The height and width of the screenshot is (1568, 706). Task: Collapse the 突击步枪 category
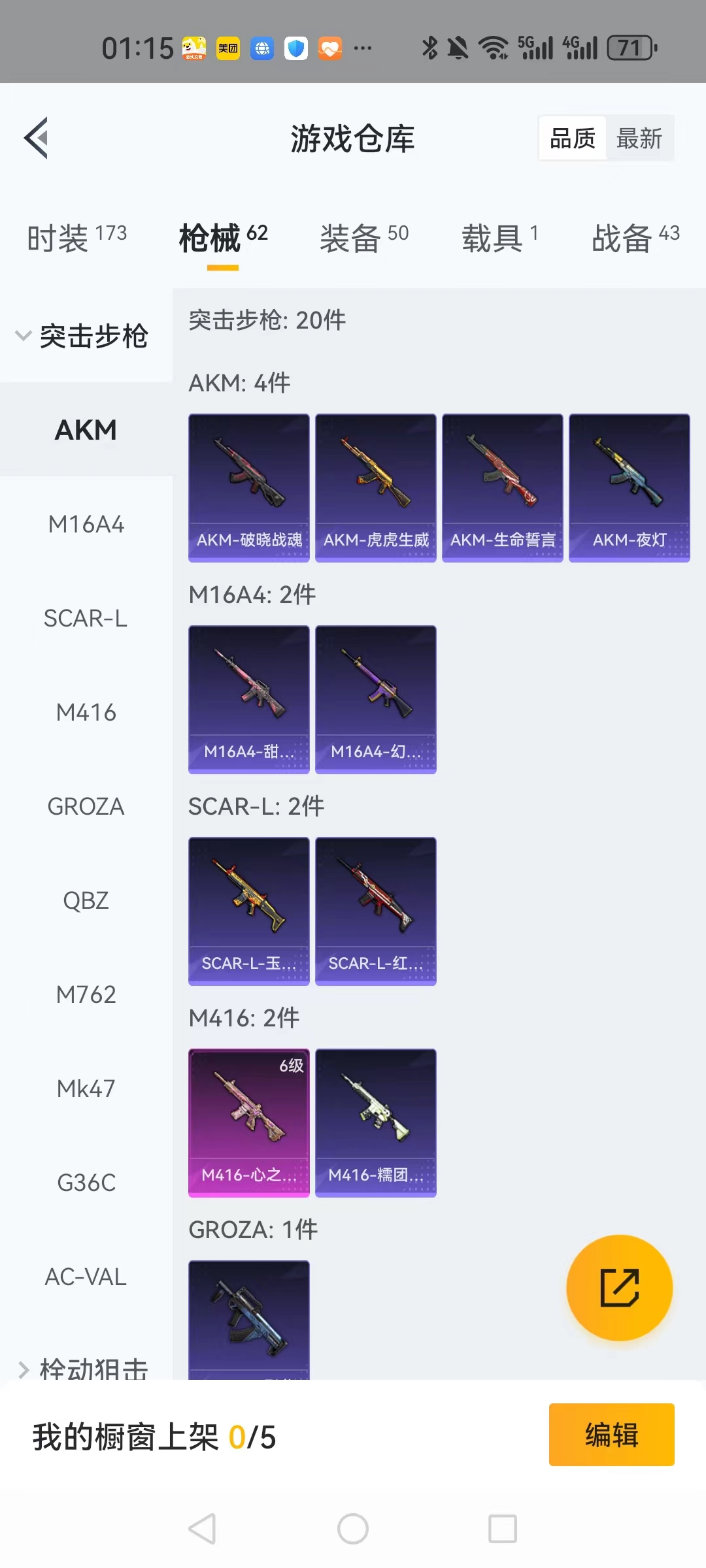82,336
